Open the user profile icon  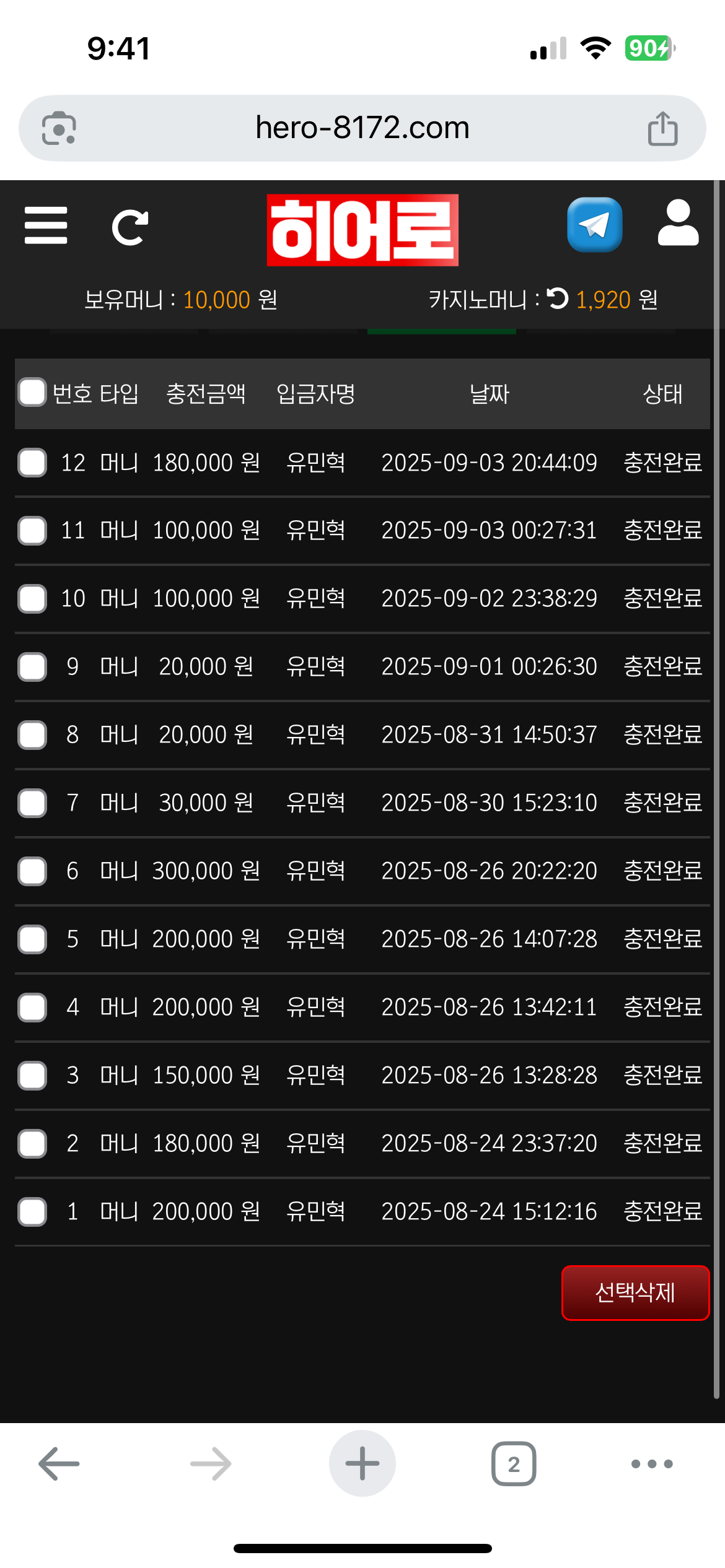[x=678, y=224]
